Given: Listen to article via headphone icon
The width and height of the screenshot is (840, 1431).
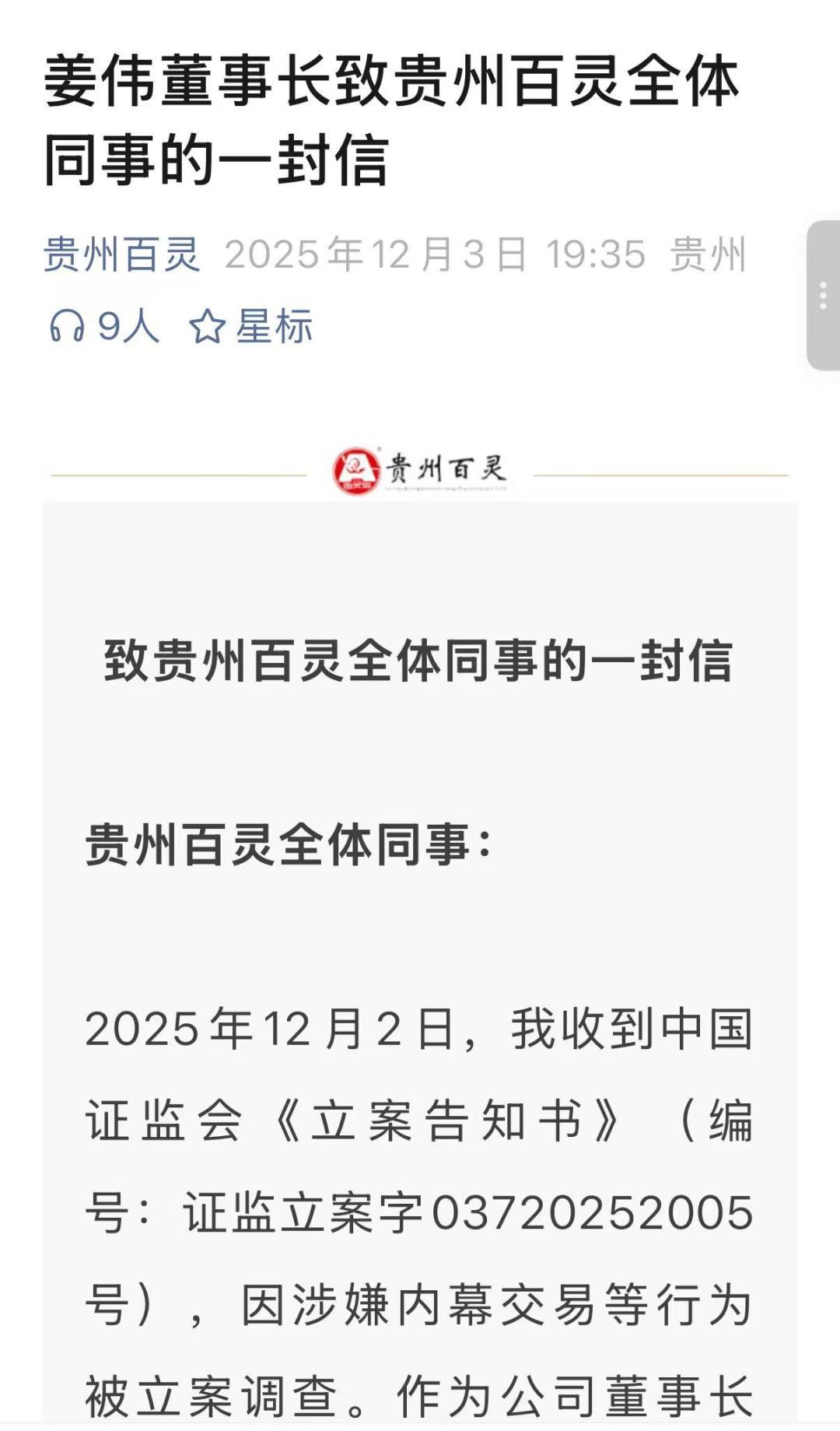Looking at the screenshot, I should tap(67, 325).
